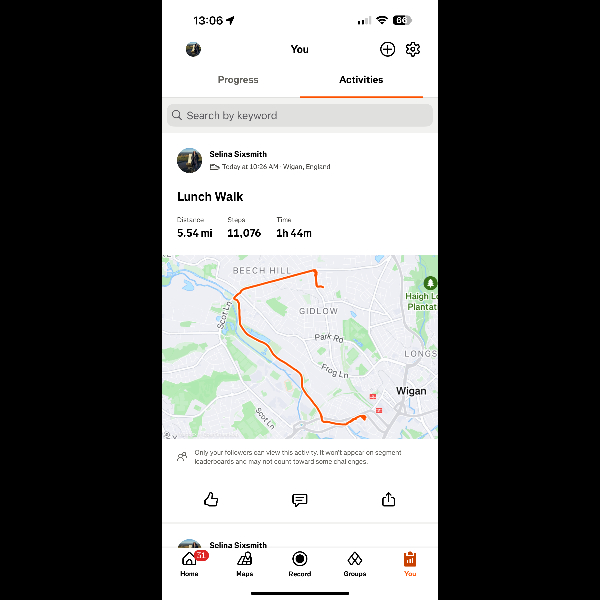This screenshot has width=600, height=600.
Task: Open settings gear icon
Action: click(x=413, y=49)
